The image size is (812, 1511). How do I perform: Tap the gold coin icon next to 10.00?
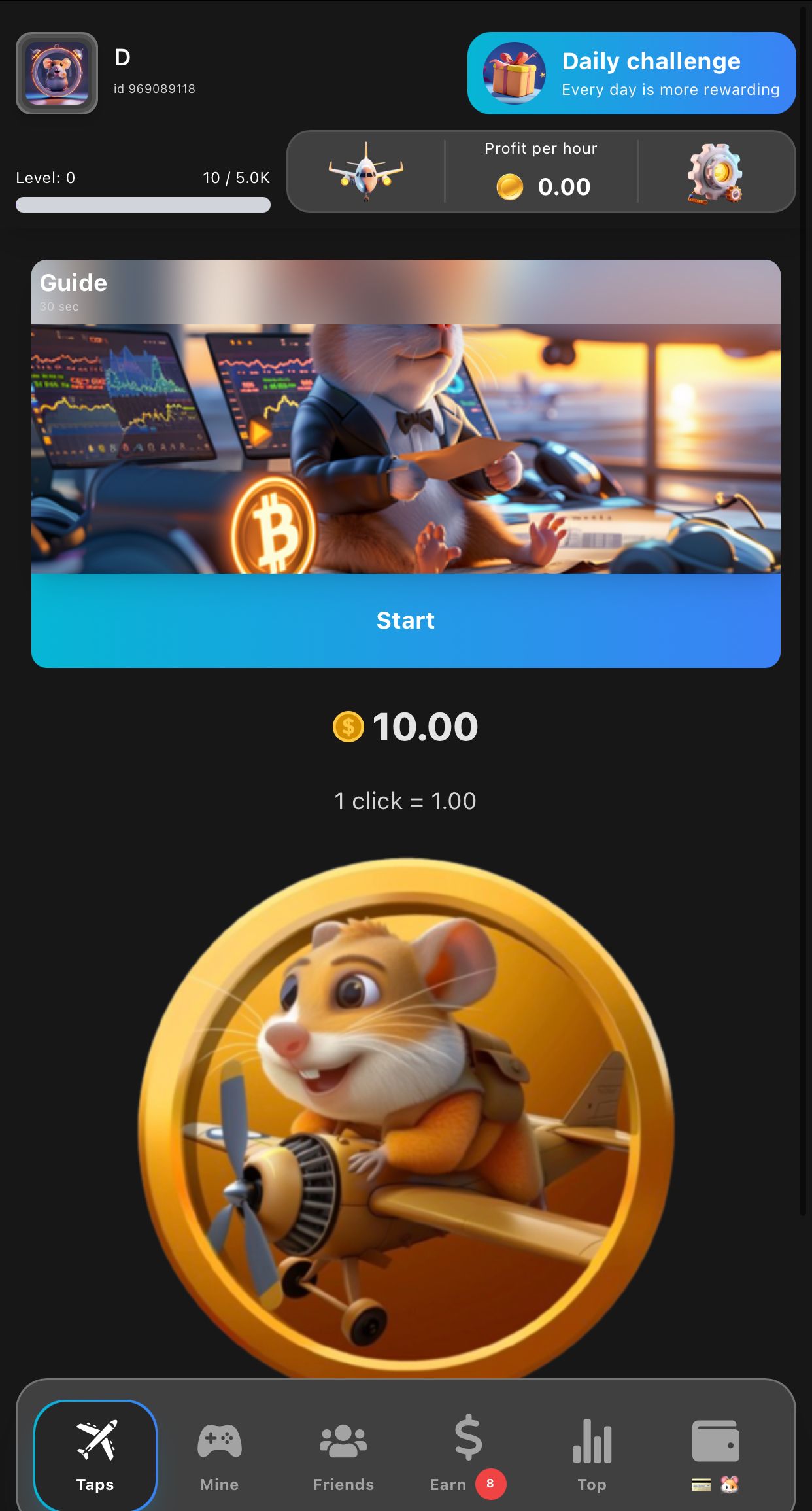tap(348, 726)
